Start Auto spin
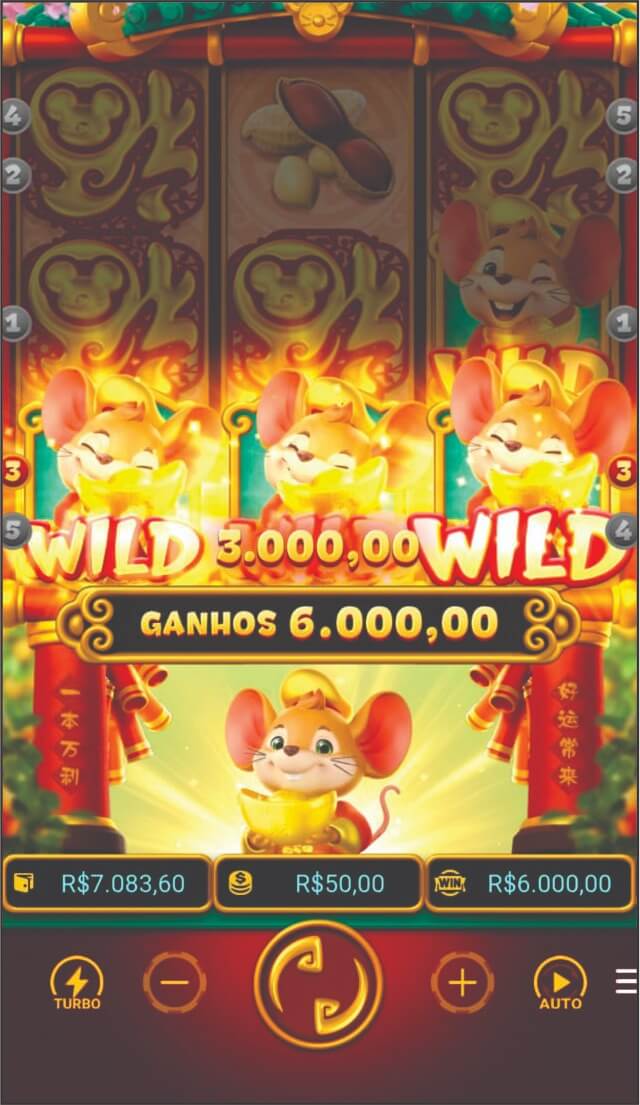The width and height of the screenshot is (640, 1105). click(x=560, y=983)
